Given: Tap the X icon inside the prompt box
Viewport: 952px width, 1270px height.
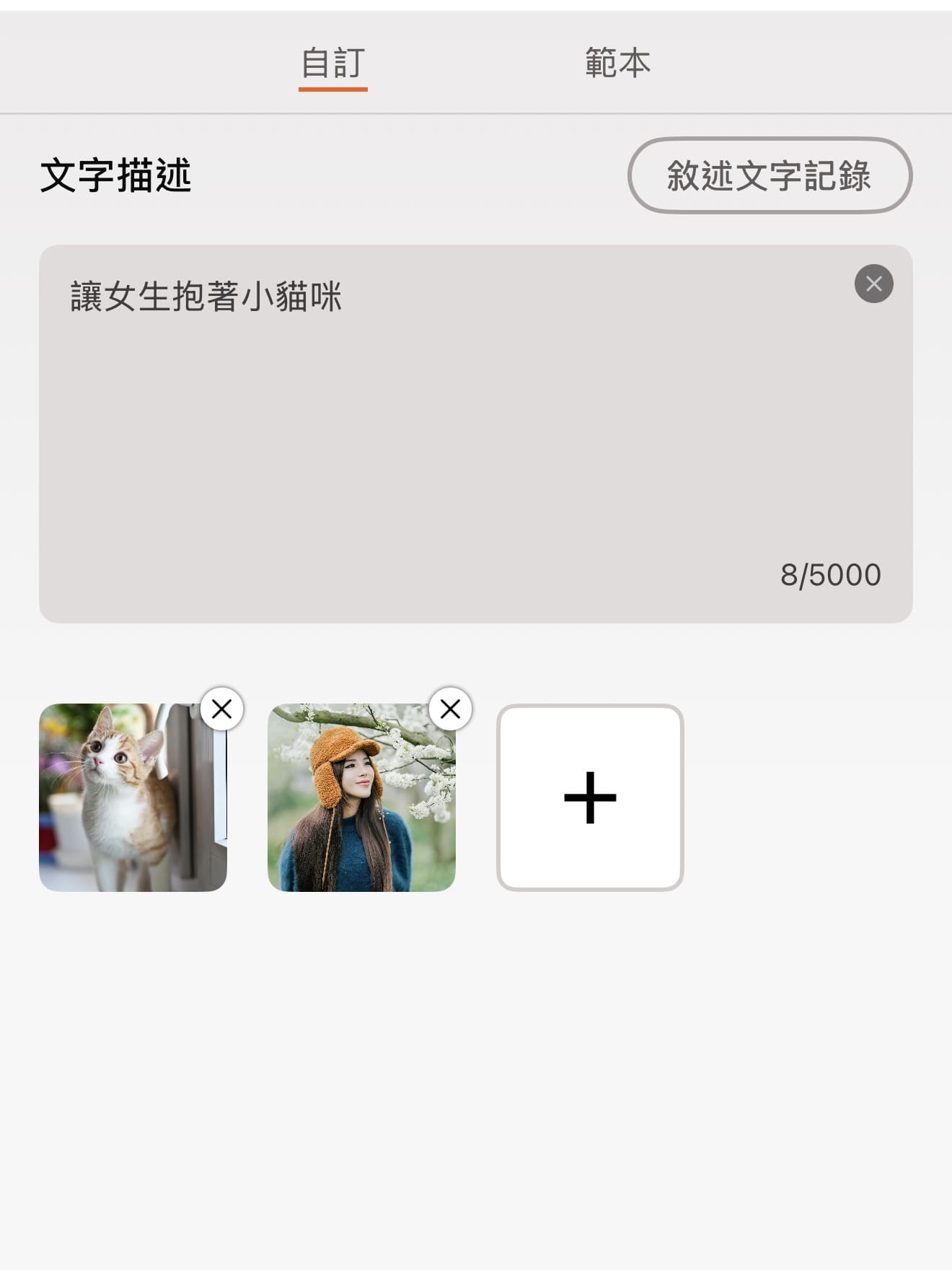Looking at the screenshot, I should (873, 284).
